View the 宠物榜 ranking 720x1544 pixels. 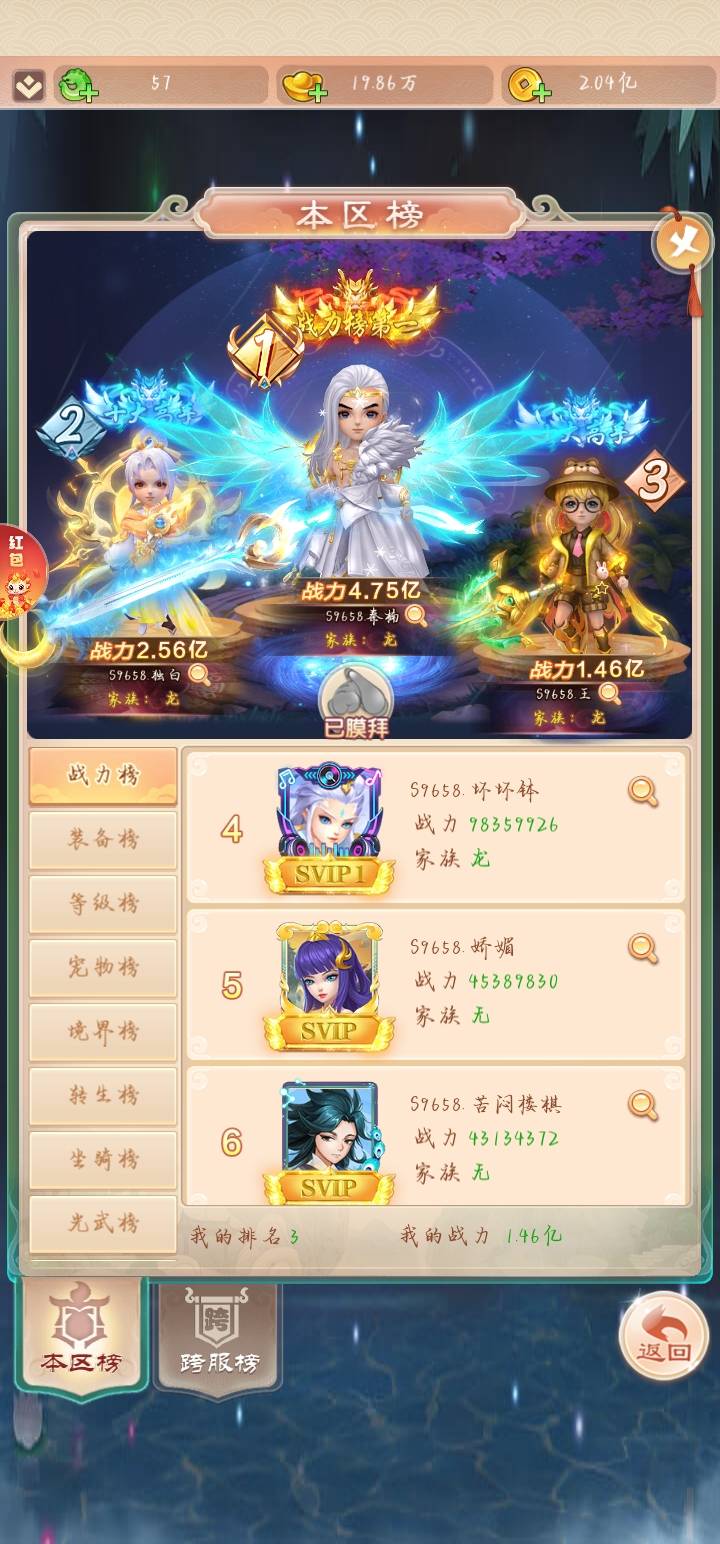pos(103,967)
